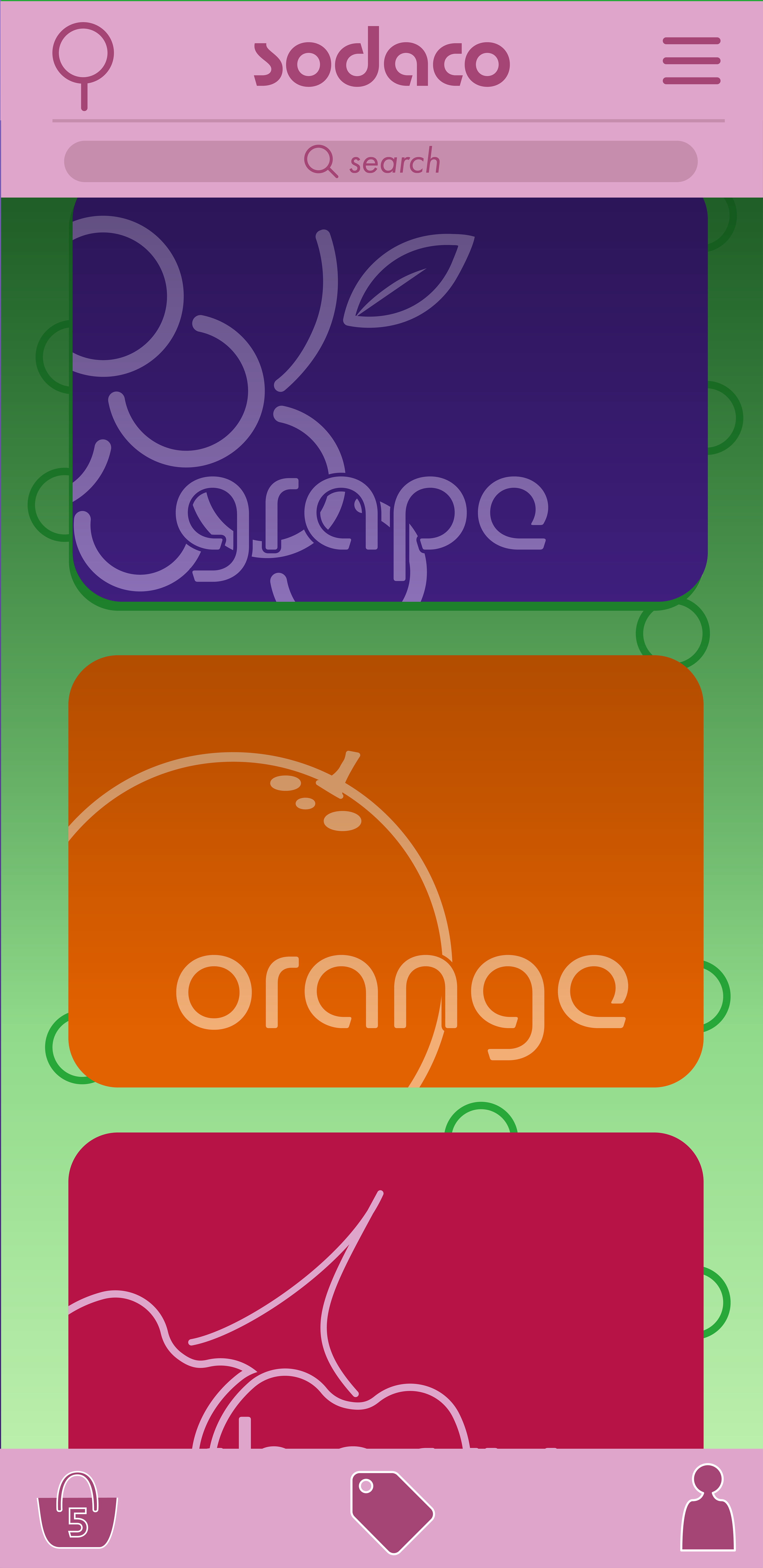Open the cherry flavor card

[x=386, y=1290]
